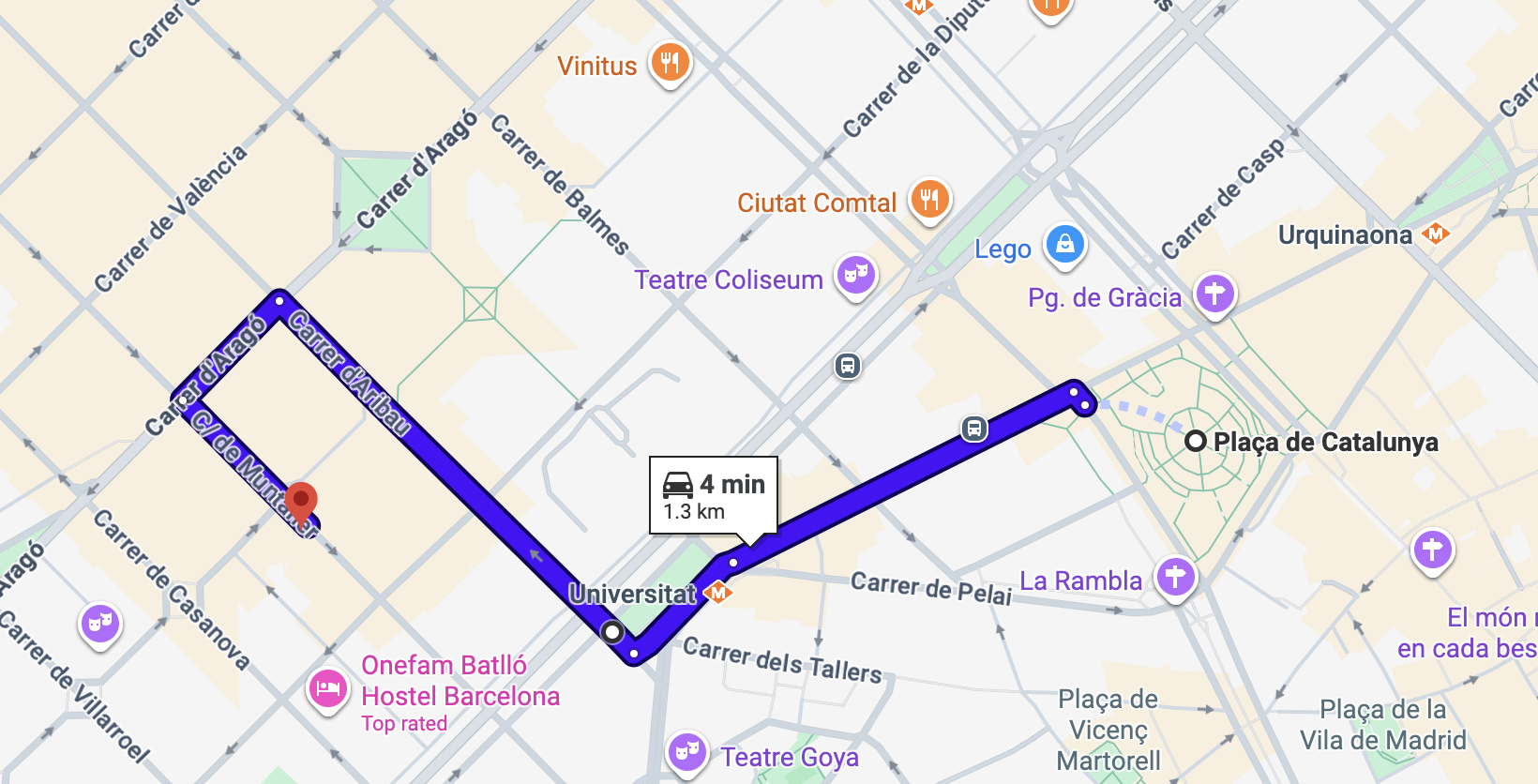
Task: Select the Pg. de Gràcia landmark pin
Action: pos(1214,294)
